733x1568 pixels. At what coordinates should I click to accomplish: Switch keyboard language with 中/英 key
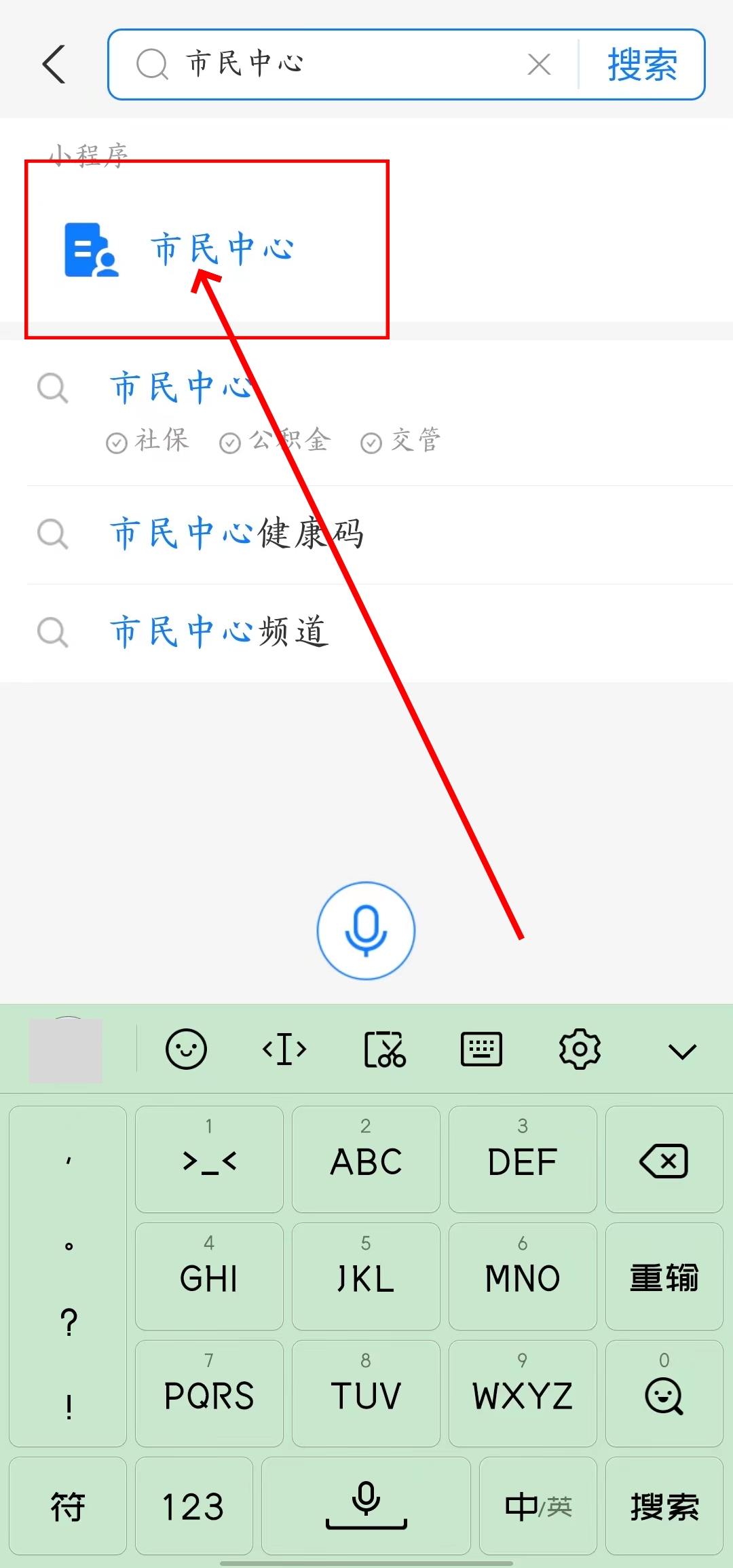tap(538, 1506)
